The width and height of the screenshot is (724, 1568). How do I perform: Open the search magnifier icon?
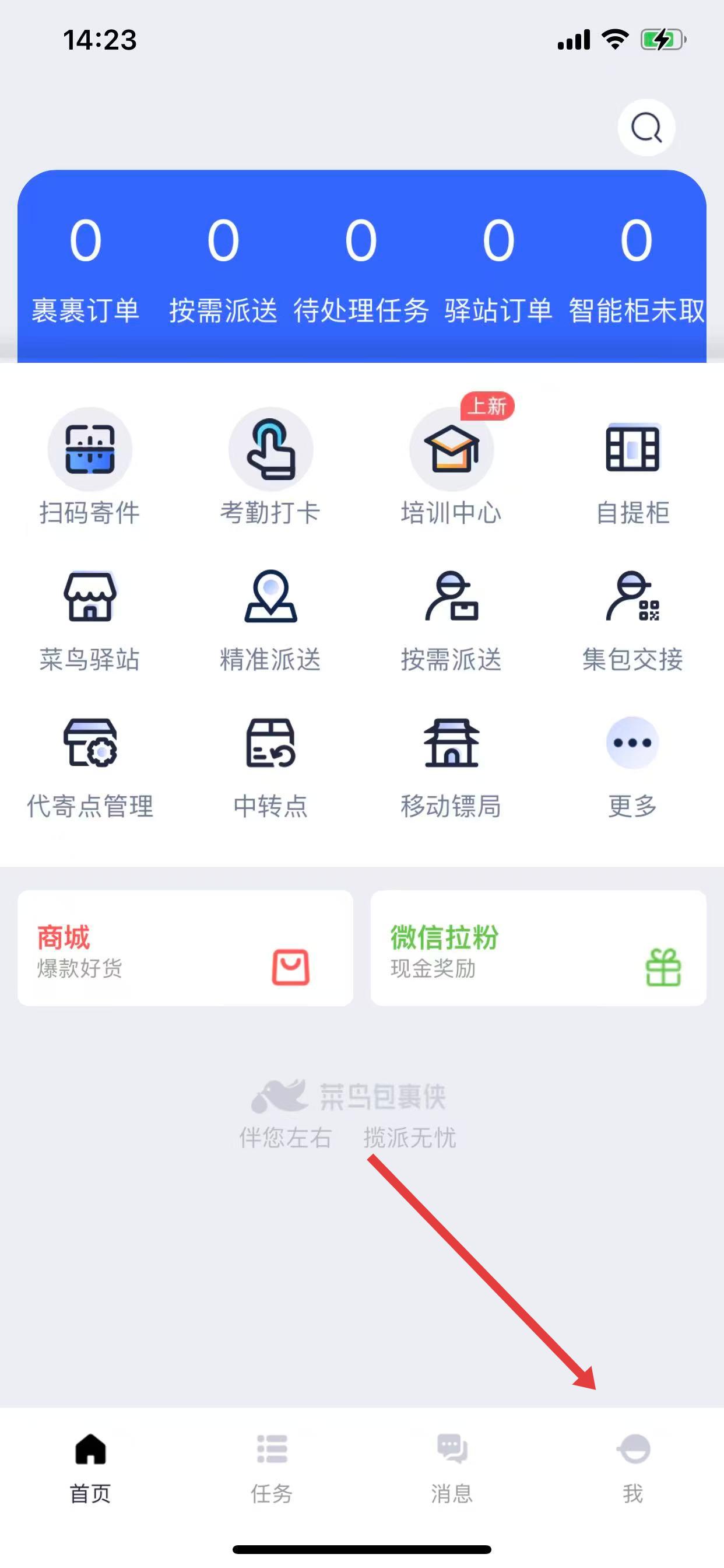(x=646, y=128)
